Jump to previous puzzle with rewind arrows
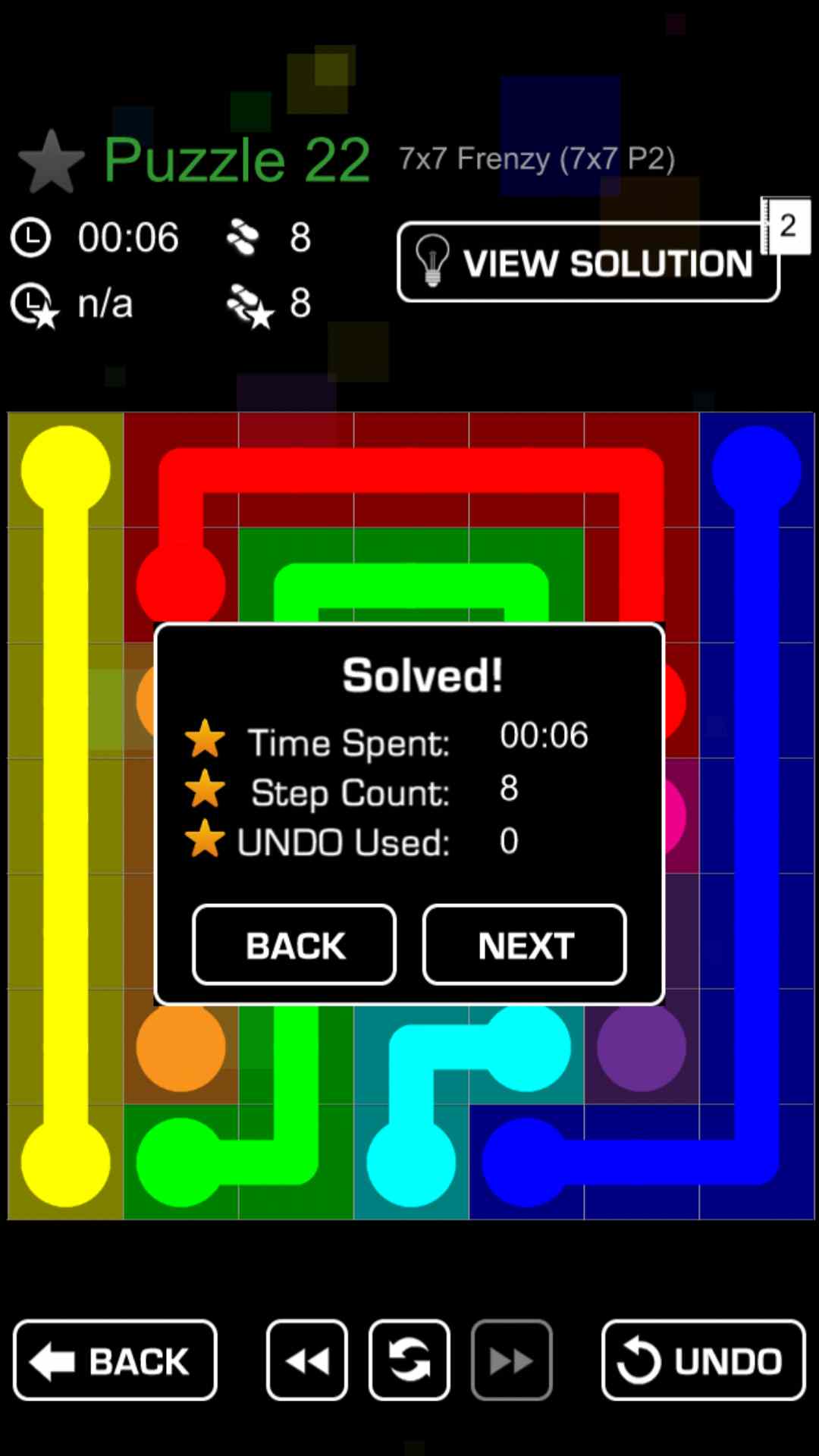 (307, 1360)
